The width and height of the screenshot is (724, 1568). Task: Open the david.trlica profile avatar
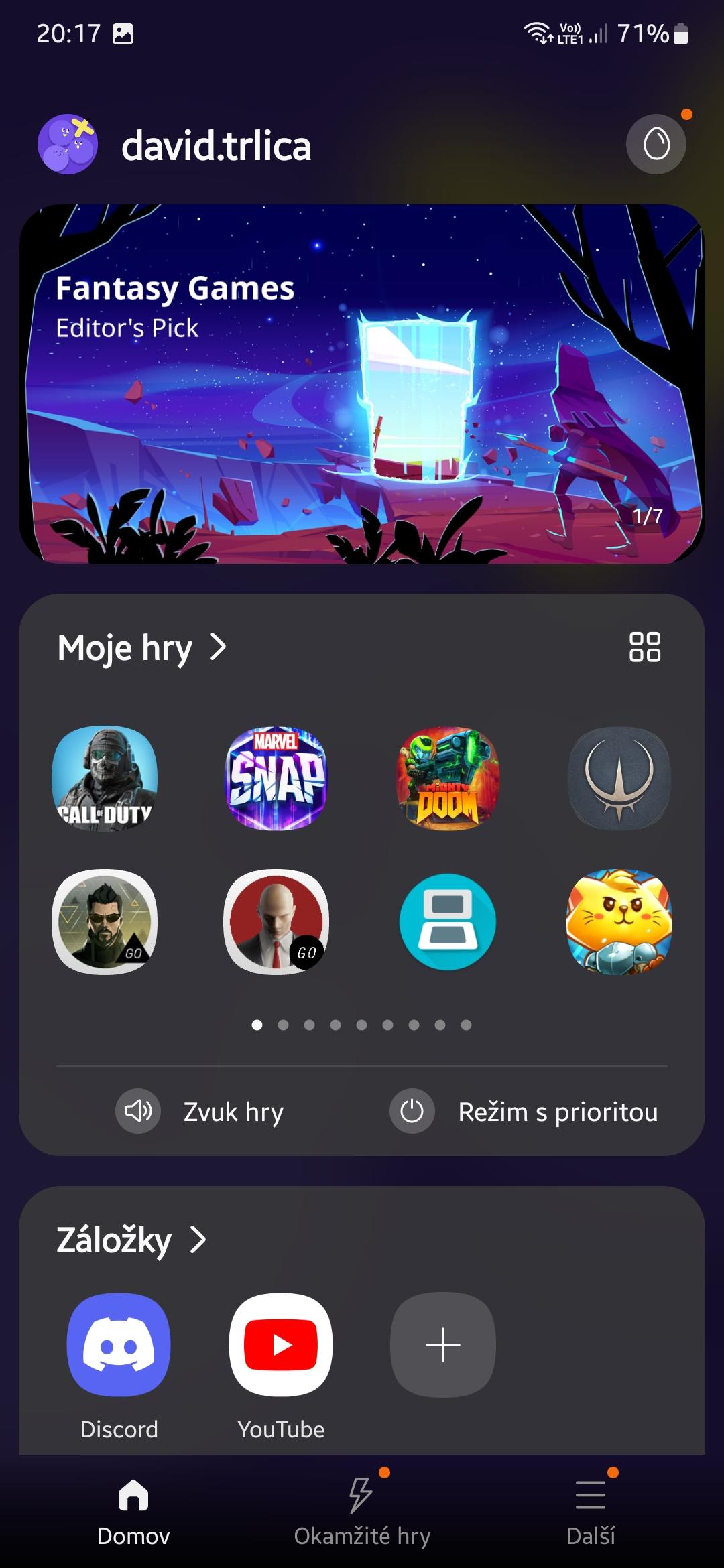pos(68,144)
